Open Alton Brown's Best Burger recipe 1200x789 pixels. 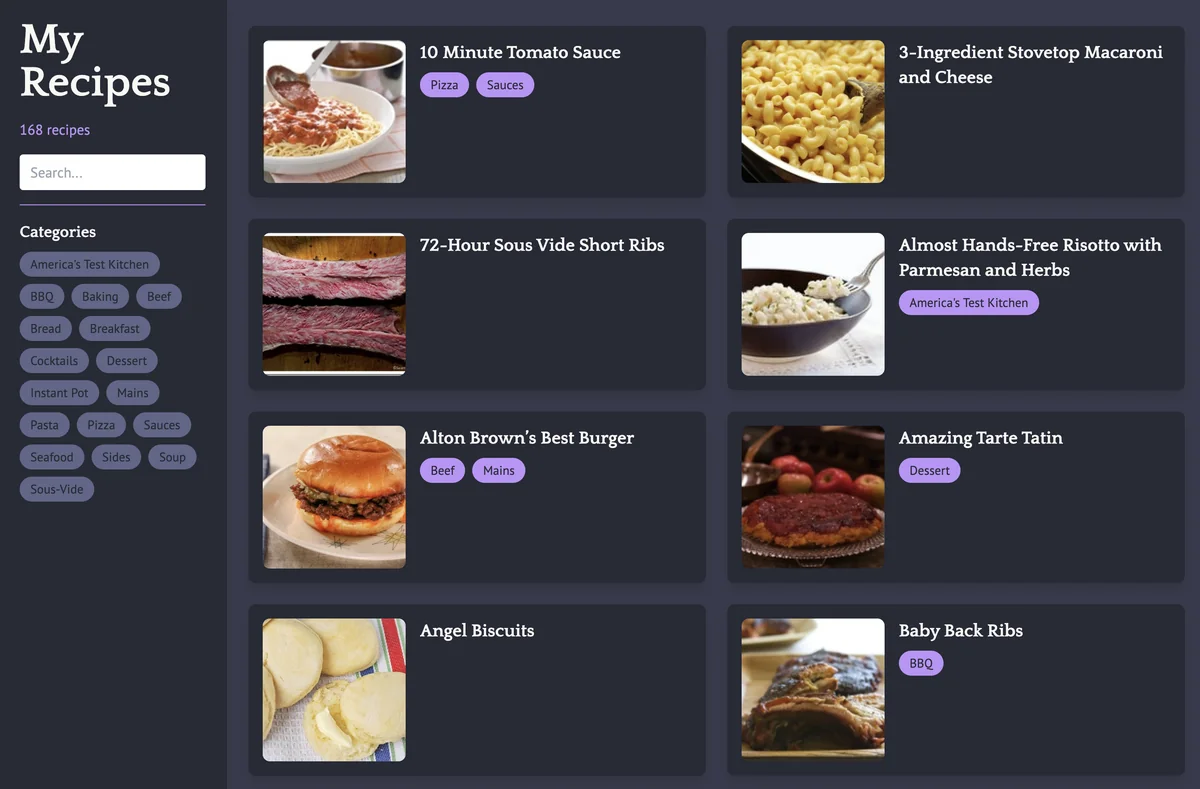pos(526,438)
